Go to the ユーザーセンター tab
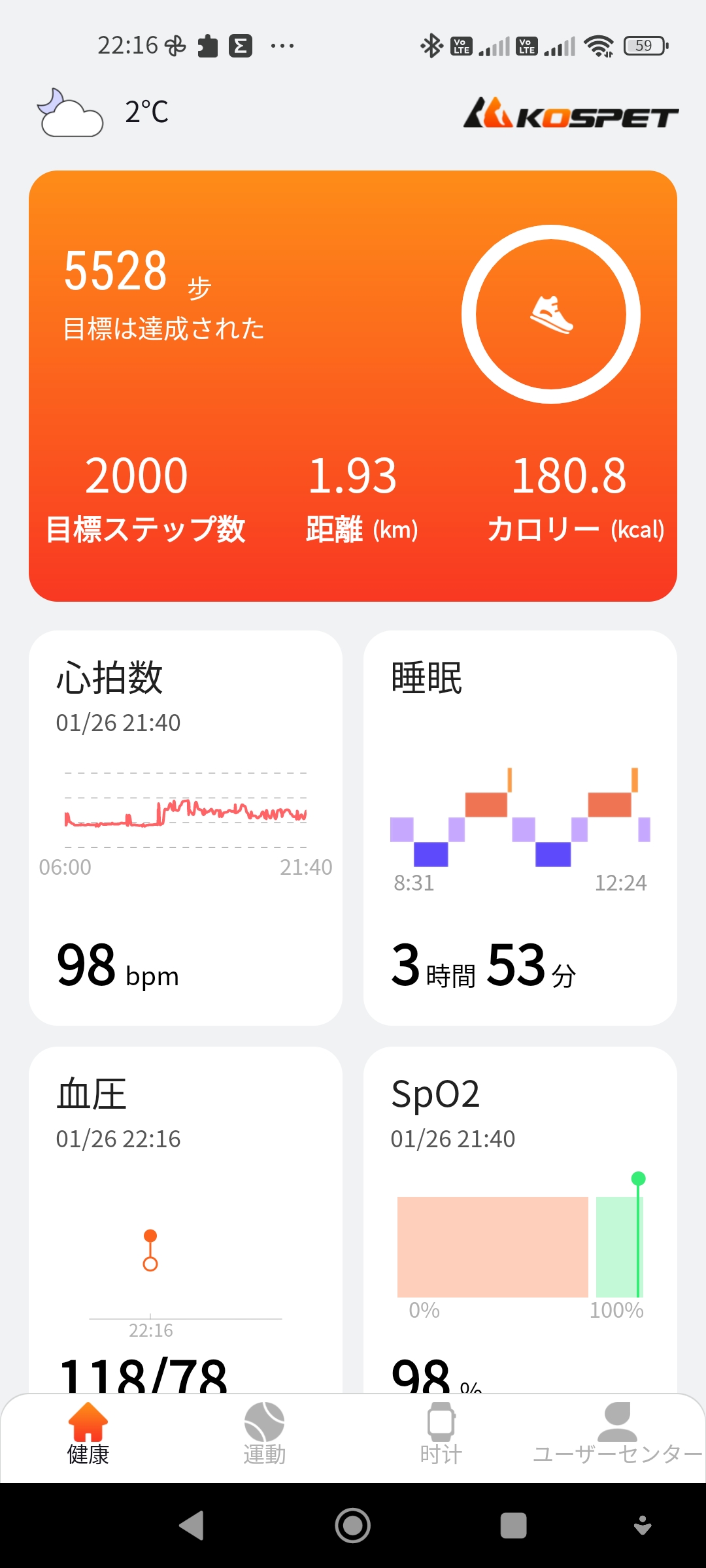The width and height of the screenshot is (706, 1568). click(x=617, y=1435)
